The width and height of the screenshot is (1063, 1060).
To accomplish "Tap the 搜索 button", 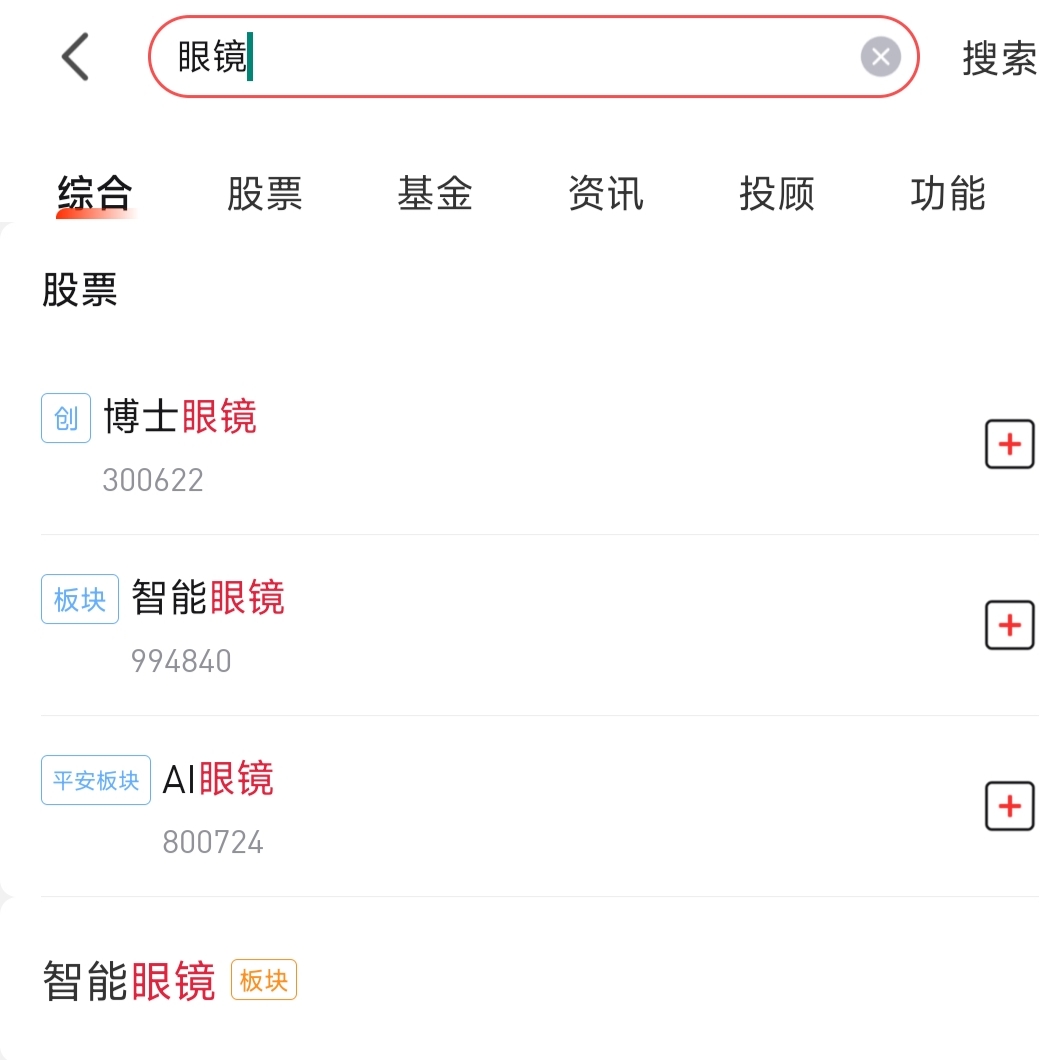I will (x=998, y=59).
